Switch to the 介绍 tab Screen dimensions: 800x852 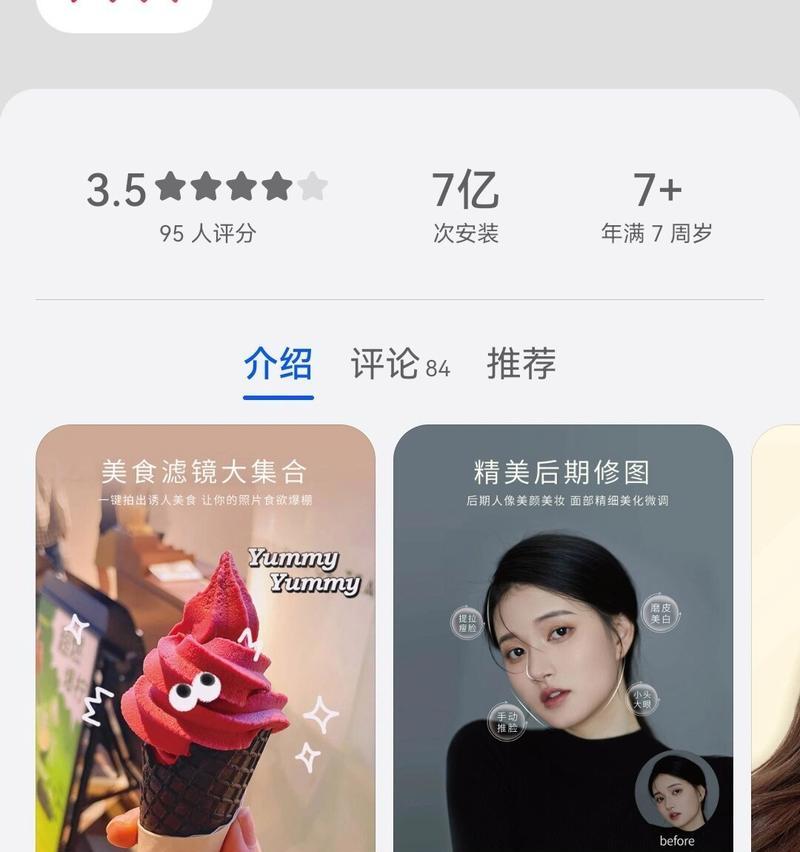[278, 365]
